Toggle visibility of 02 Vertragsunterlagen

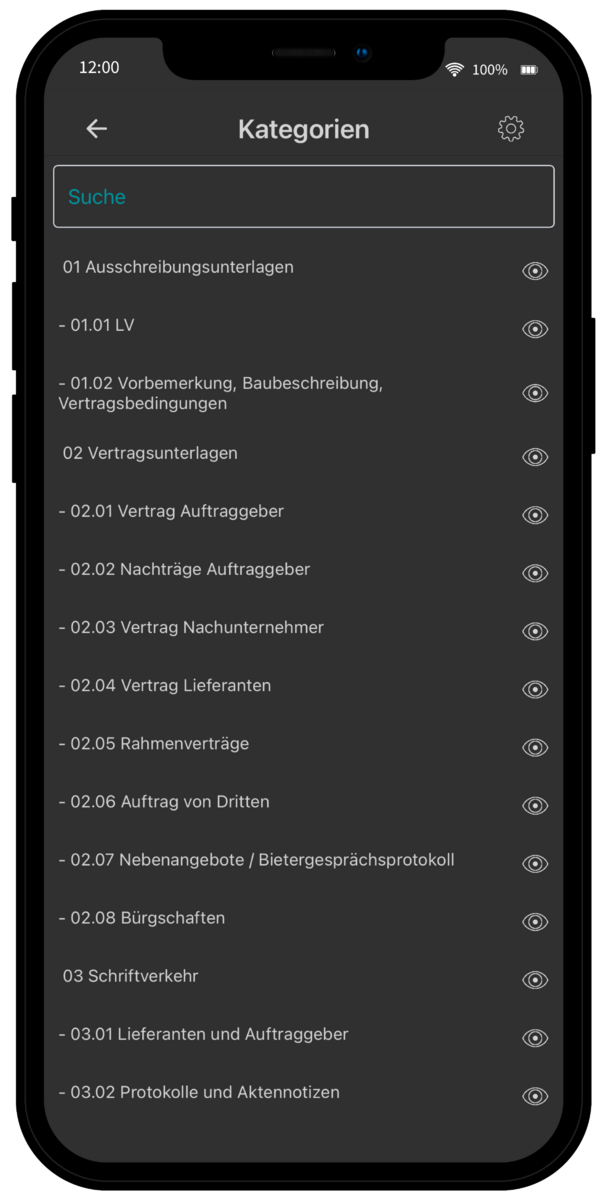[x=535, y=457]
